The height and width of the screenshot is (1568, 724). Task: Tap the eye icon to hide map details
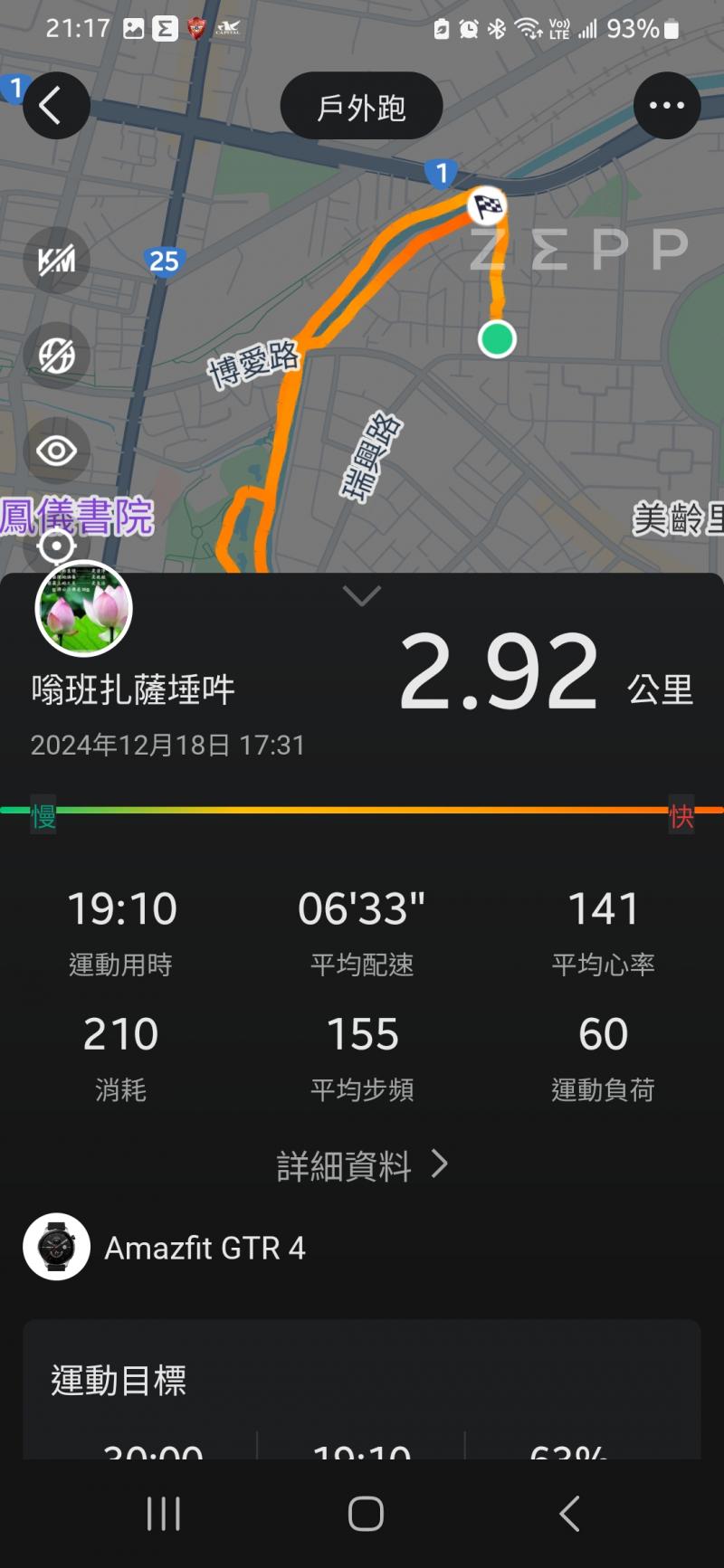coord(56,451)
